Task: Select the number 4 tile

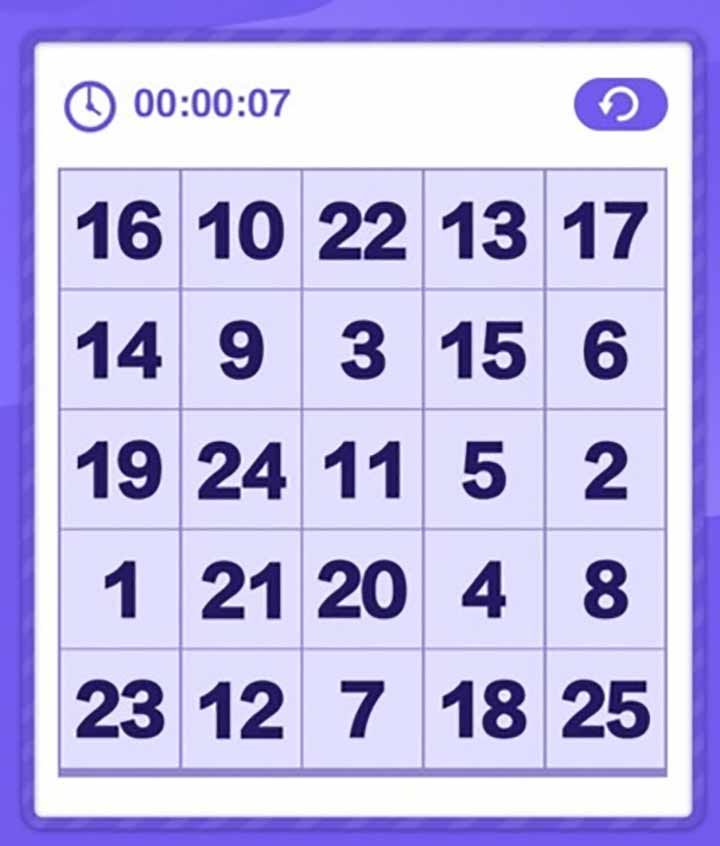Action: point(484,590)
